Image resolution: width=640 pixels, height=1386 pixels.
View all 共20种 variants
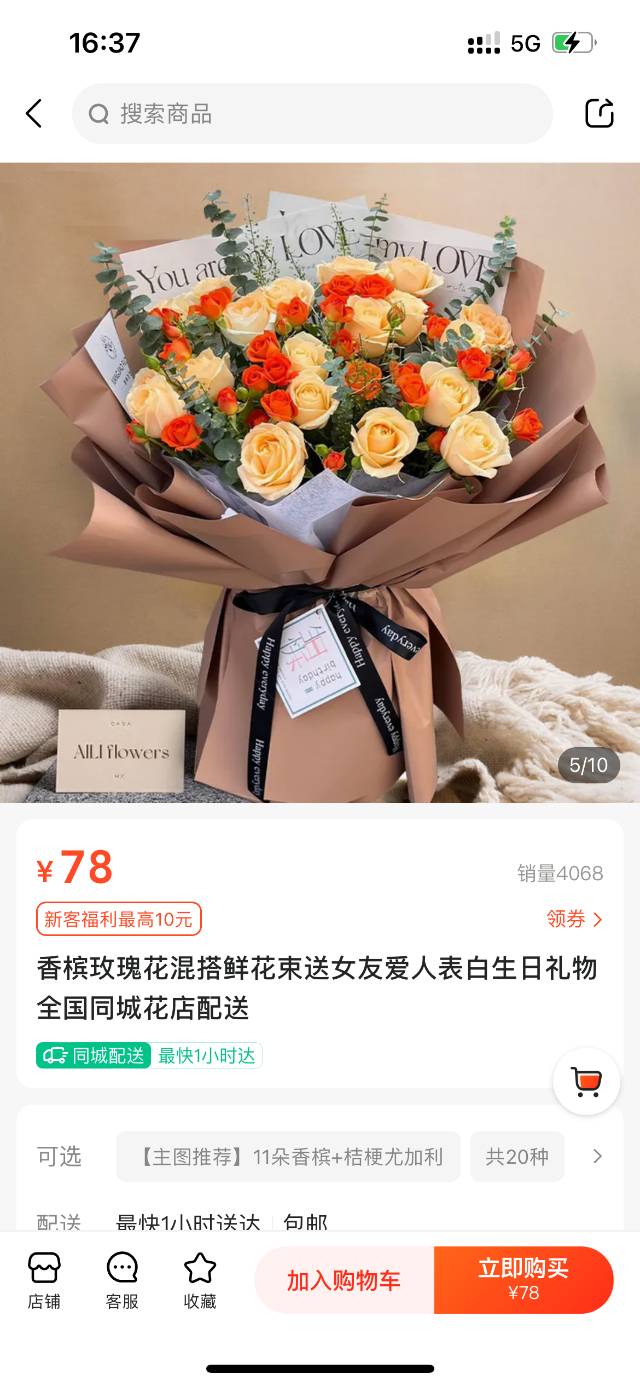(x=517, y=1157)
